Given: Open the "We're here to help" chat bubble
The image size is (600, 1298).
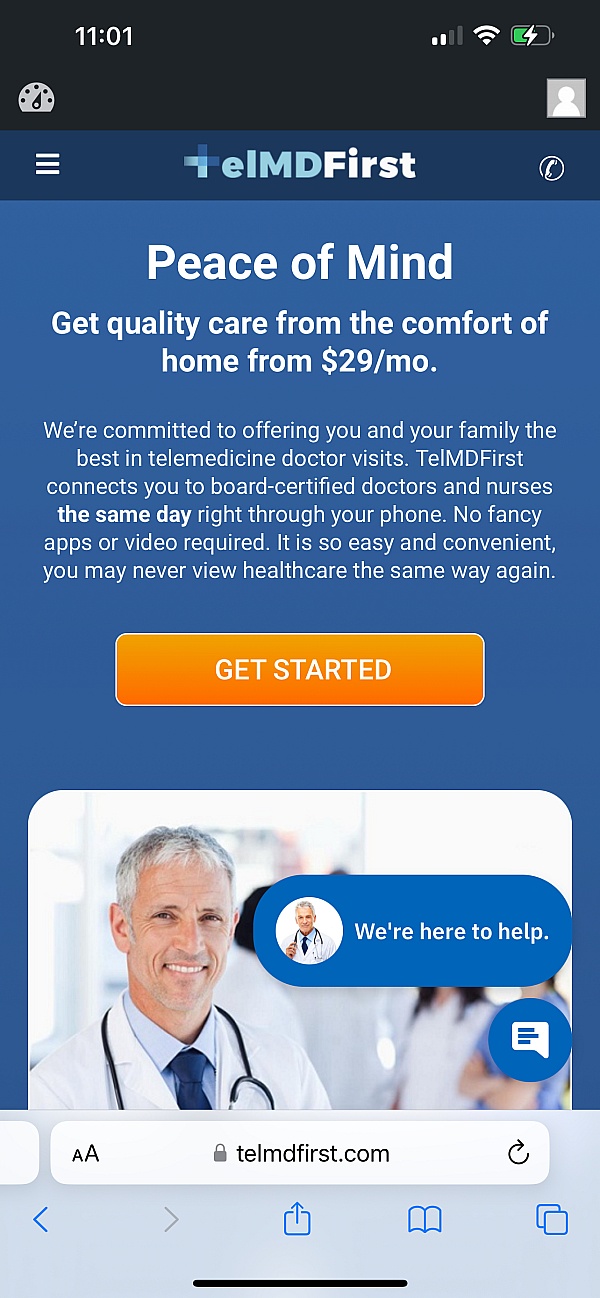Looking at the screenshot, I should pyautogui.click(x=412, y=931).
